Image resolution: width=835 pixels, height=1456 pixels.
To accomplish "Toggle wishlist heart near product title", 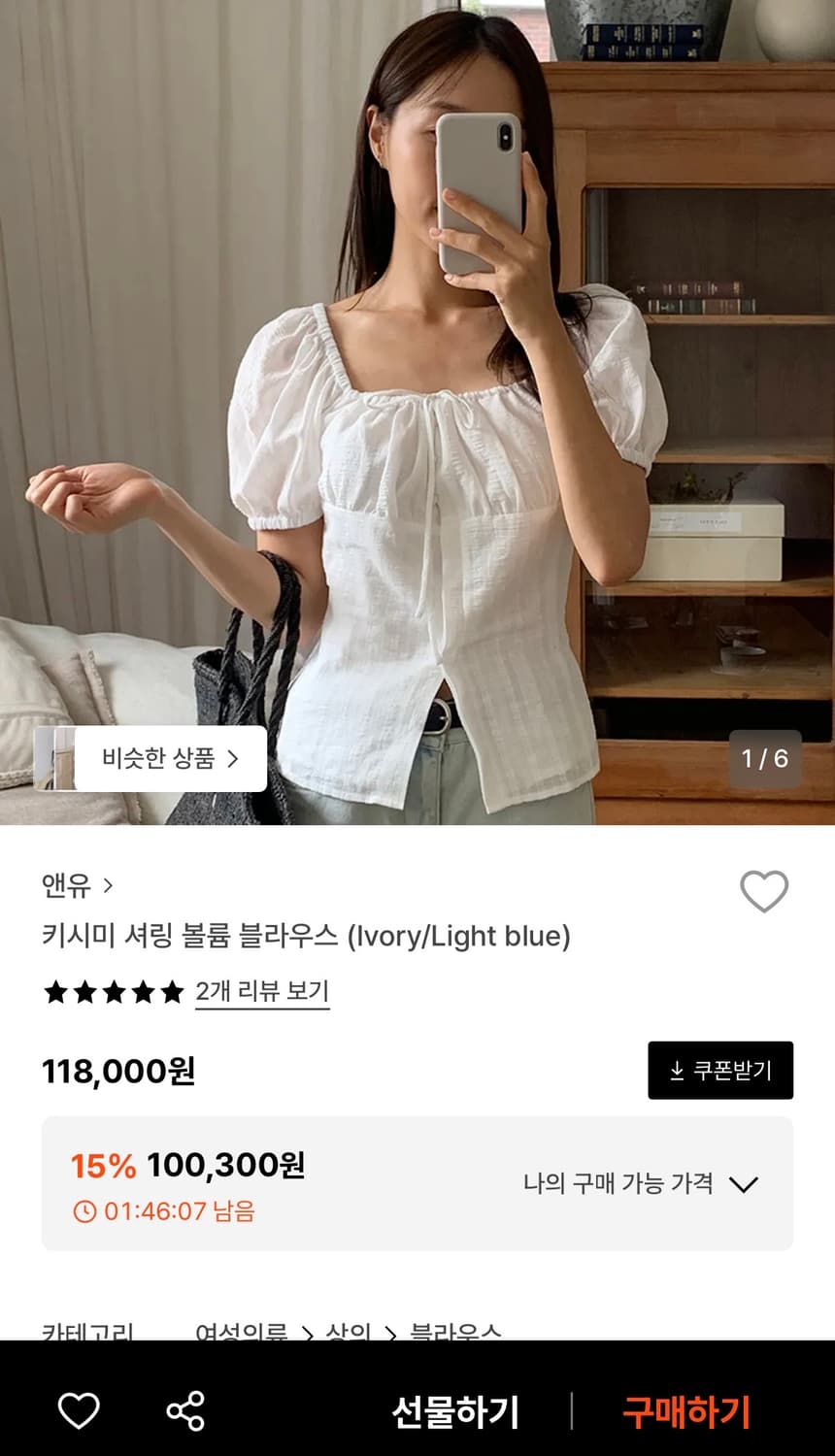I will tap(762, 890).
